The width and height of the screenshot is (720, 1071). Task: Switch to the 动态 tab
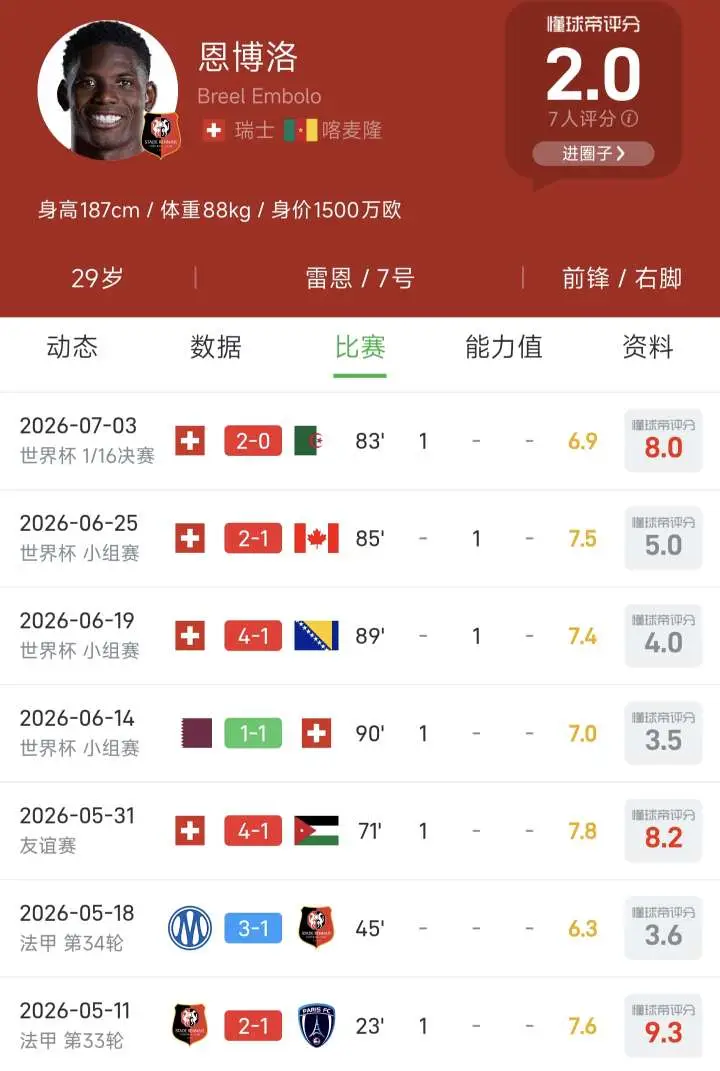tap(72, 347)
